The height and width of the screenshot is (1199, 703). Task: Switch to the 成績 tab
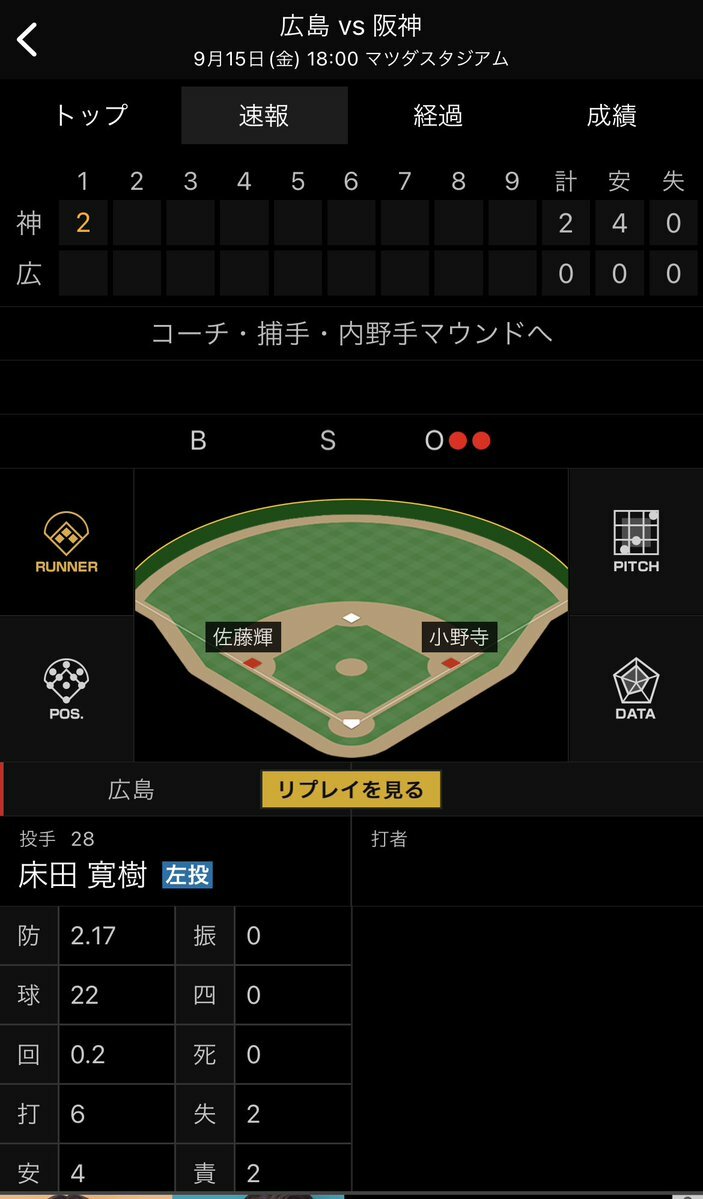pos(612,116)
